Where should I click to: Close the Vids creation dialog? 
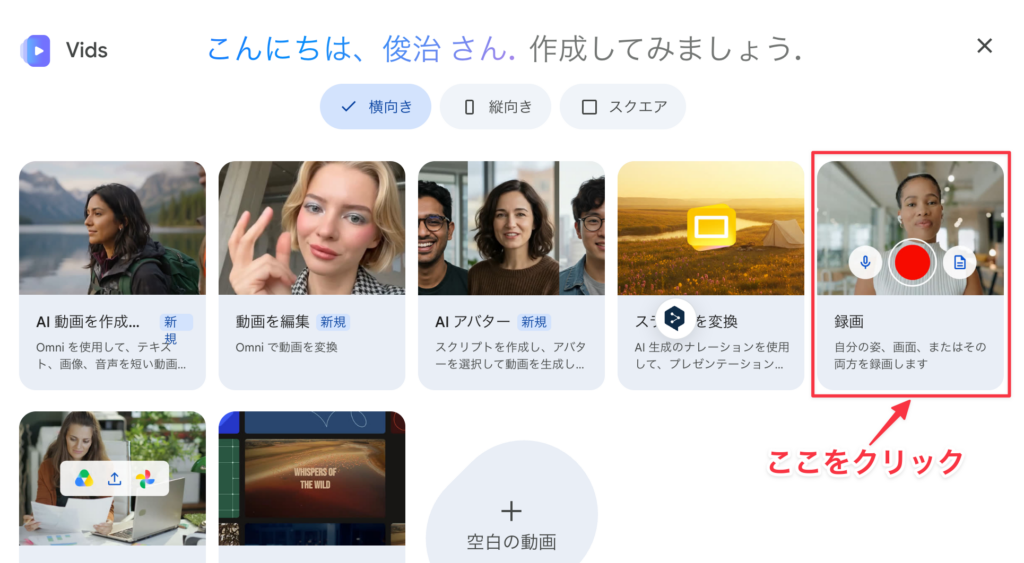click(984, 46)
